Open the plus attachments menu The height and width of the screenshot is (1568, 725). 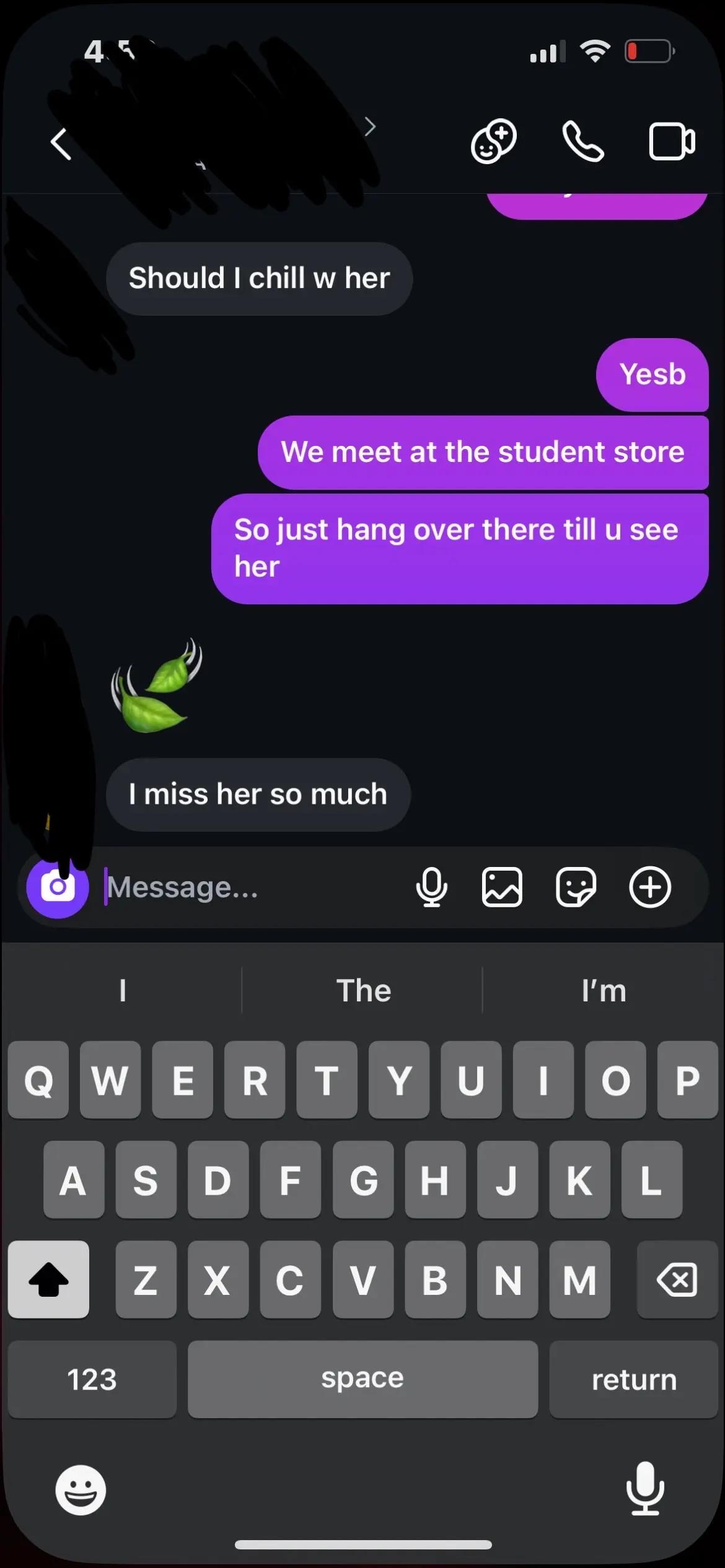click(x=650, y=887)
